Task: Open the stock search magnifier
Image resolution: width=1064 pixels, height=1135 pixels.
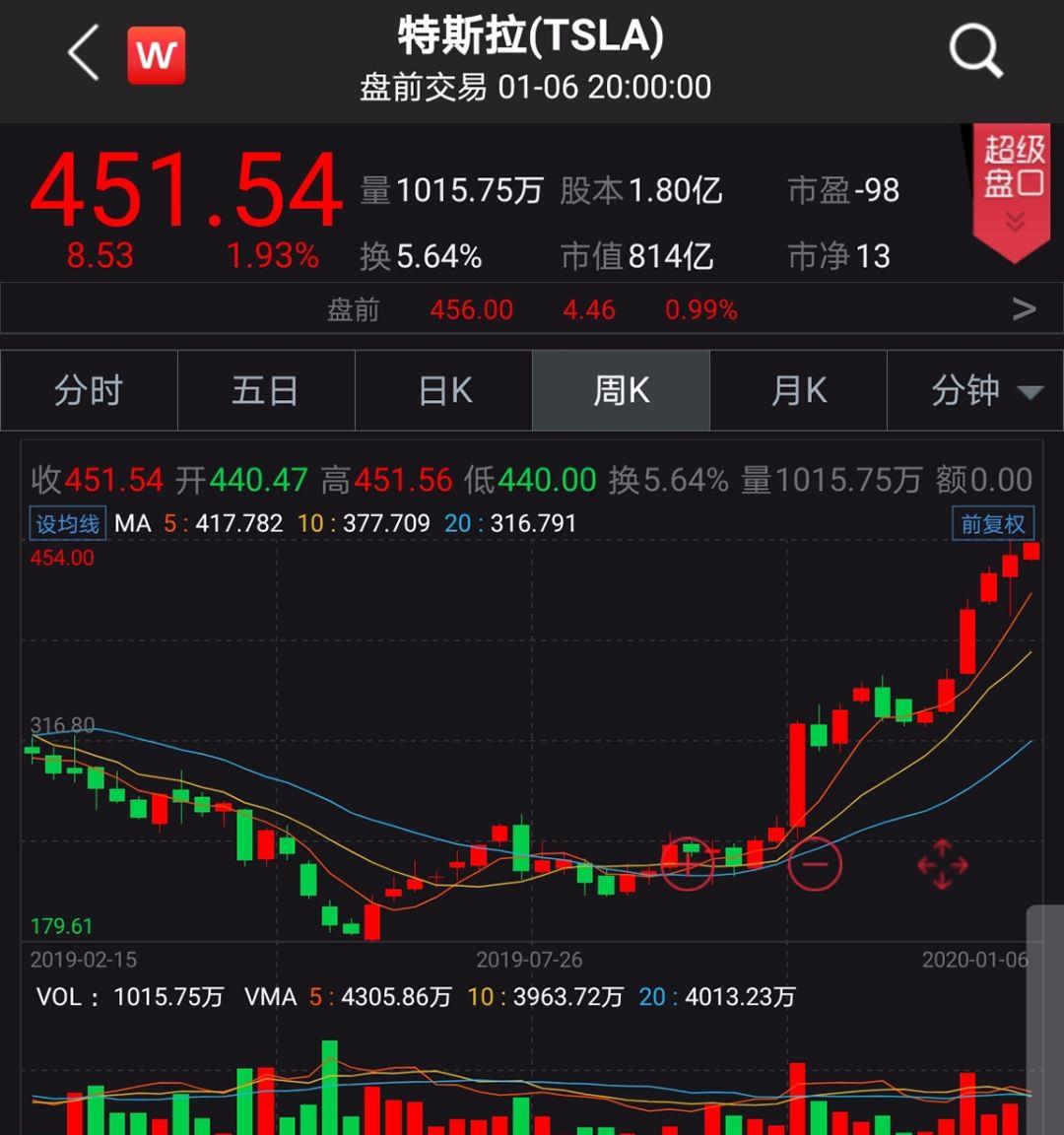Action: click(x=975, y=51)
